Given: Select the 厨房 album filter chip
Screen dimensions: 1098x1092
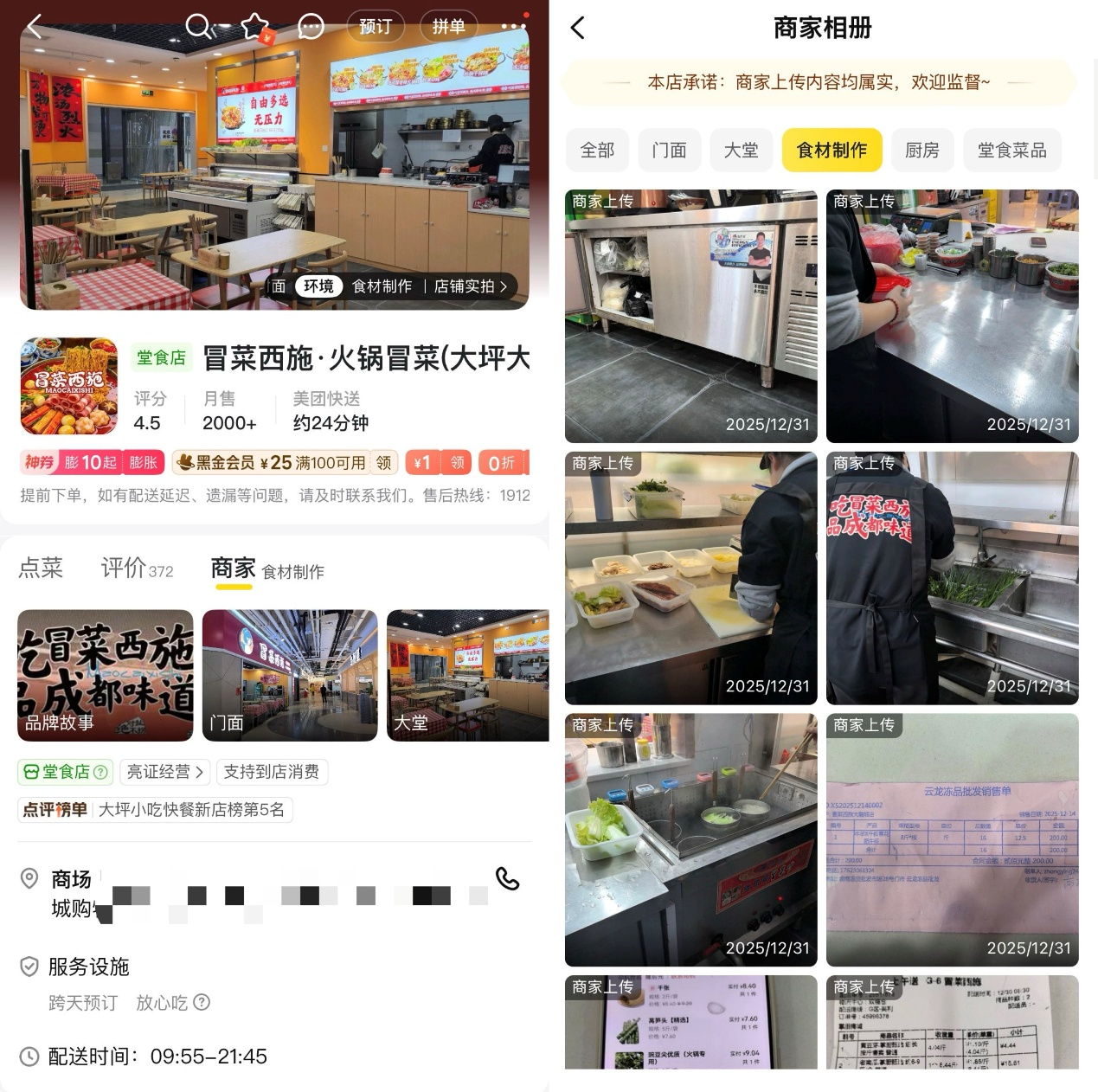Looking at the screenshot, I should pyautogui.click(x=921, y=151).
